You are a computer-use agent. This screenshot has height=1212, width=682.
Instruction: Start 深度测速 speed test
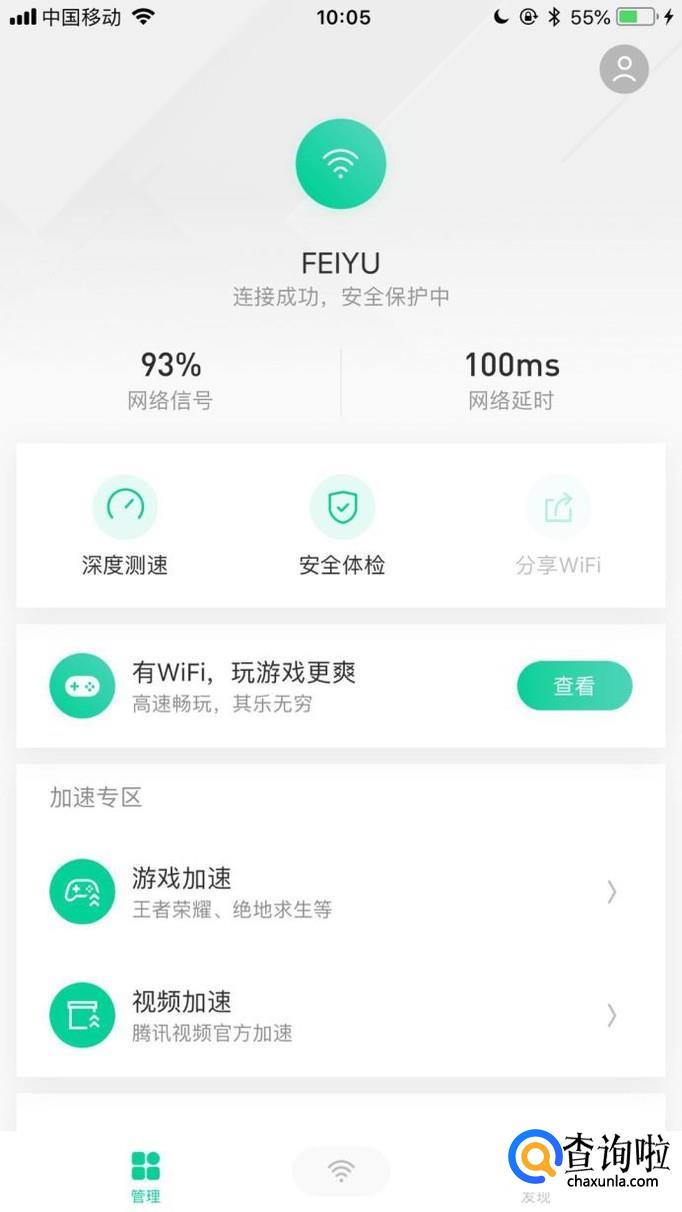coord(125,525)
